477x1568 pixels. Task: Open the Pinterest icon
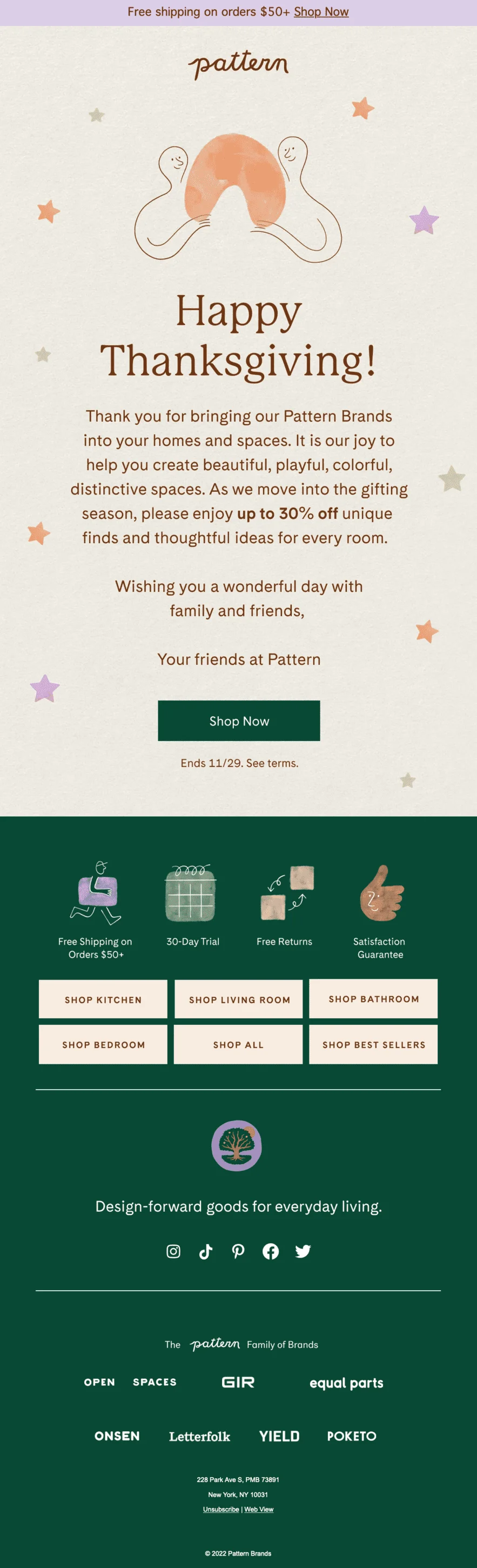click(x=238, y=1251)
